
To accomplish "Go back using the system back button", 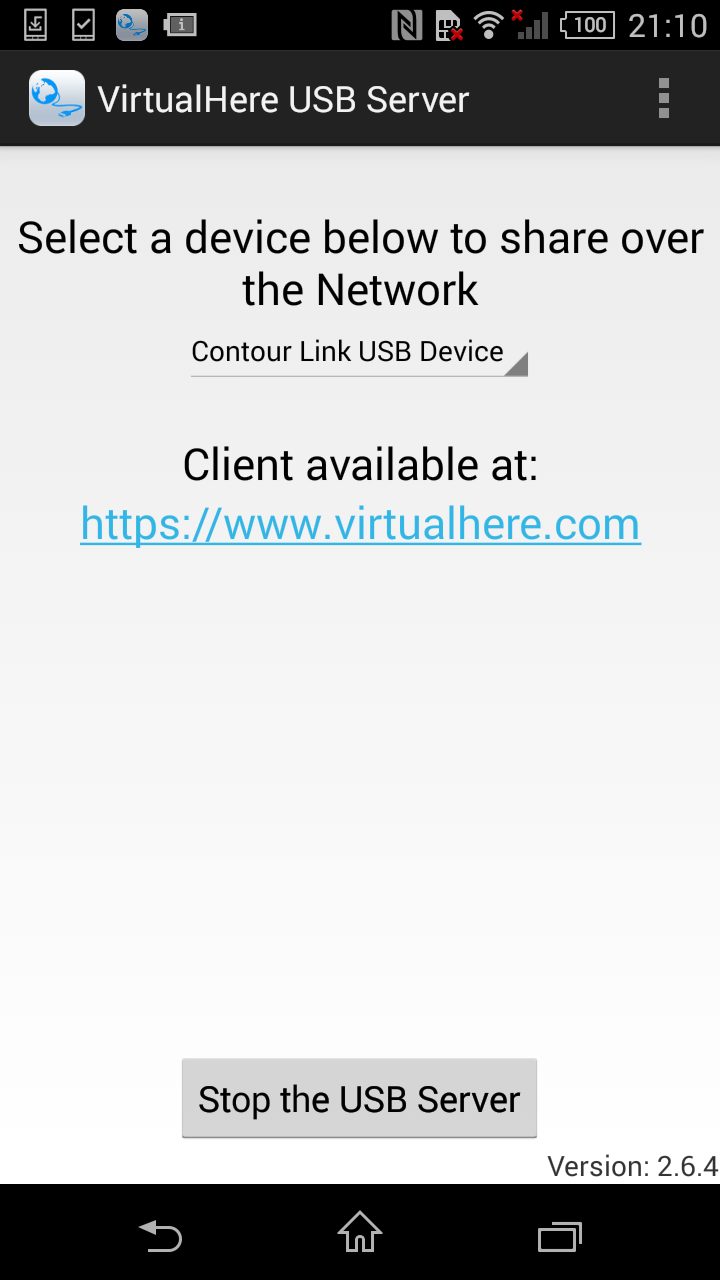I will [x=160, y=1235].
